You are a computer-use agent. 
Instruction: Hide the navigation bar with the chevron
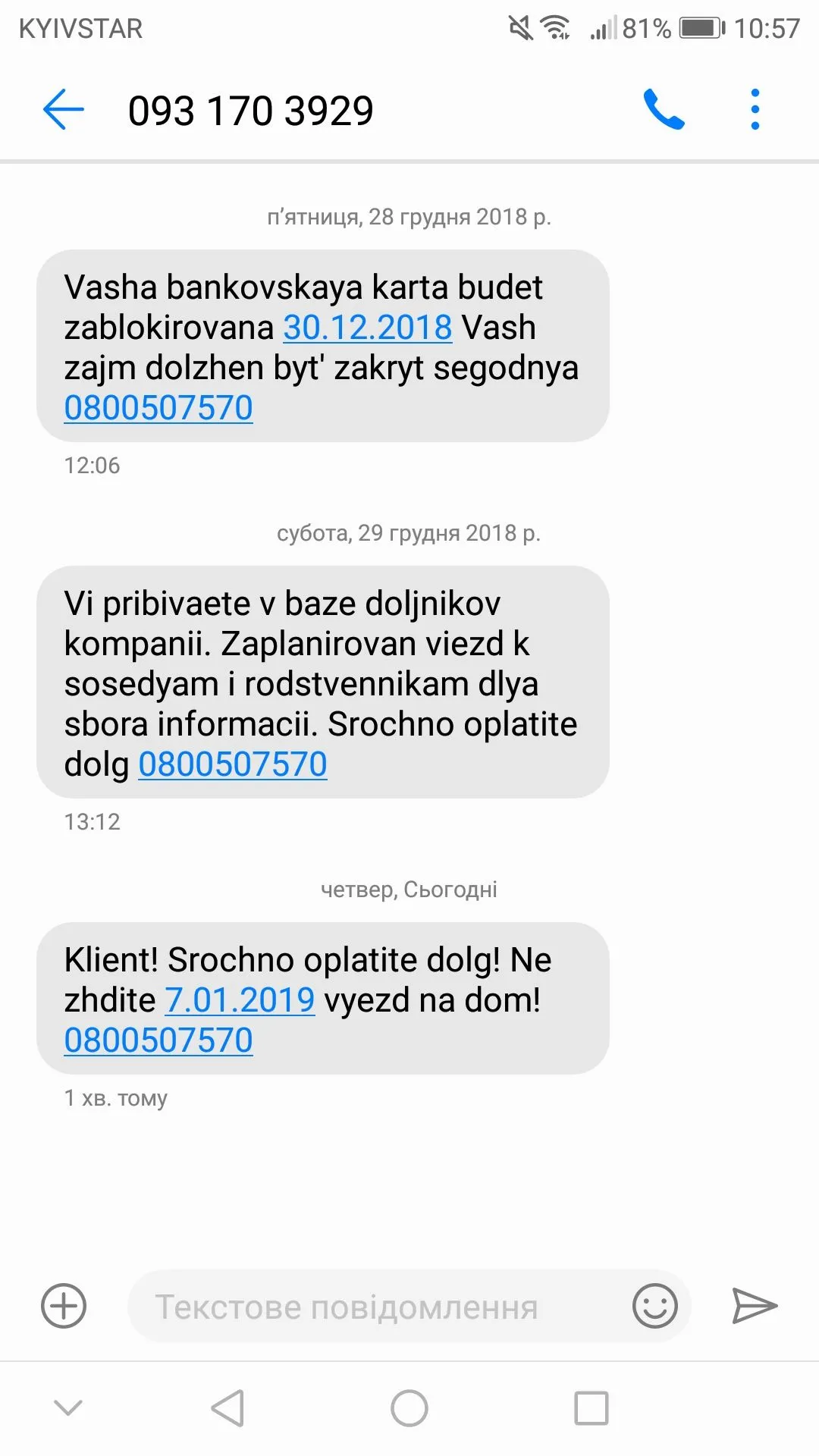(x=68, y=1408)
